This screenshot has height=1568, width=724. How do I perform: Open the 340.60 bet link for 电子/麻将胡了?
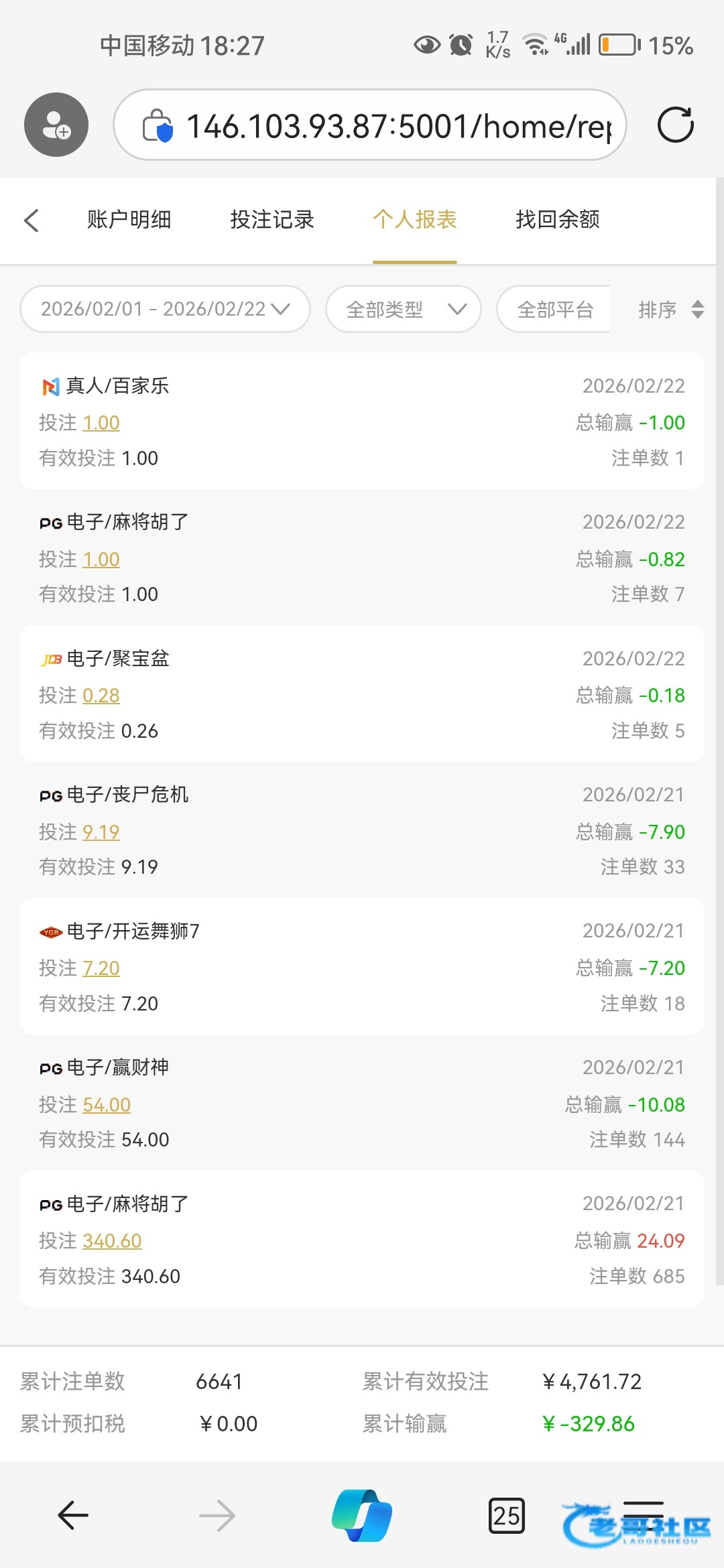pos(112,1241)
